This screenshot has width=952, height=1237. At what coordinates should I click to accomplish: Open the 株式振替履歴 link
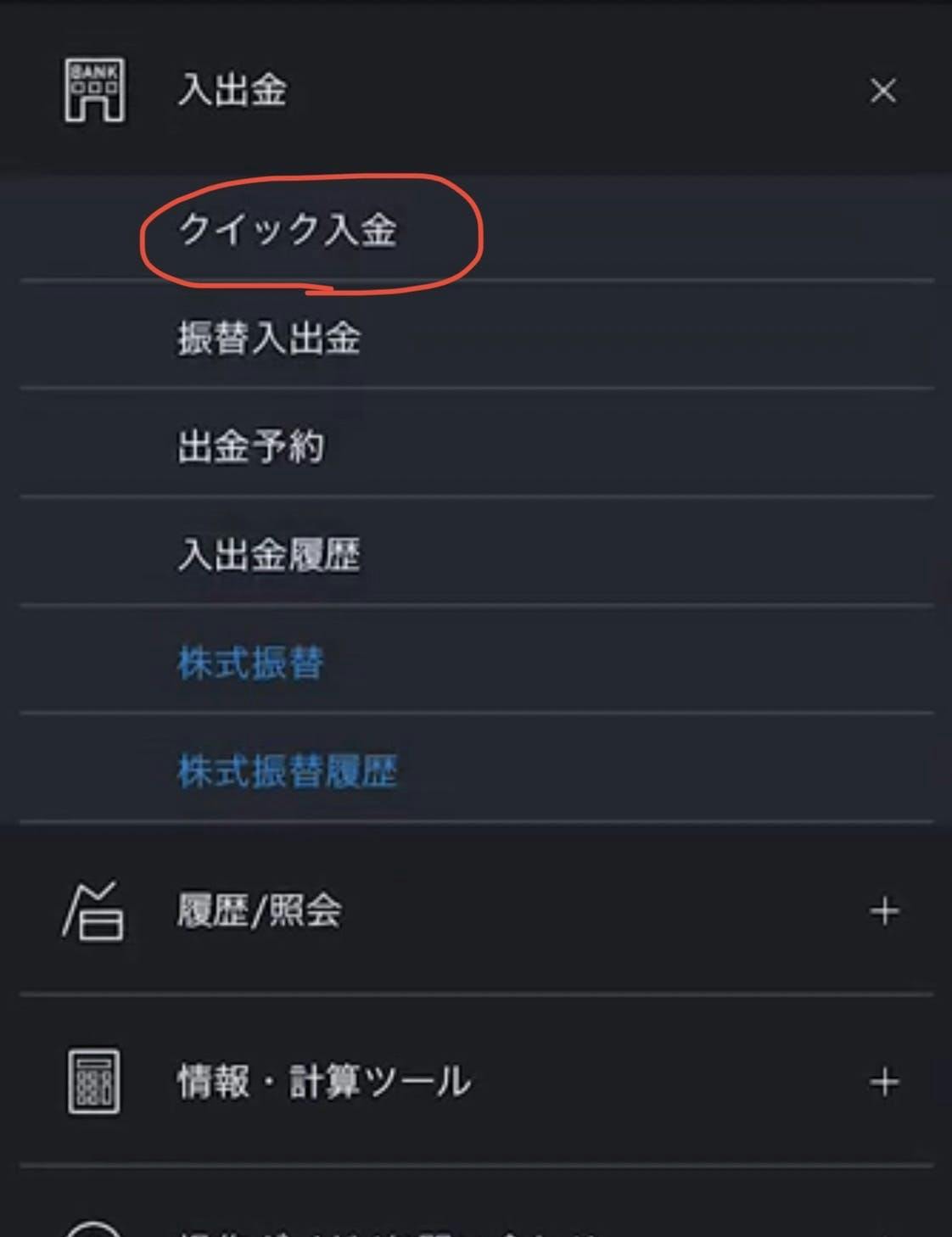coord(287,771)
